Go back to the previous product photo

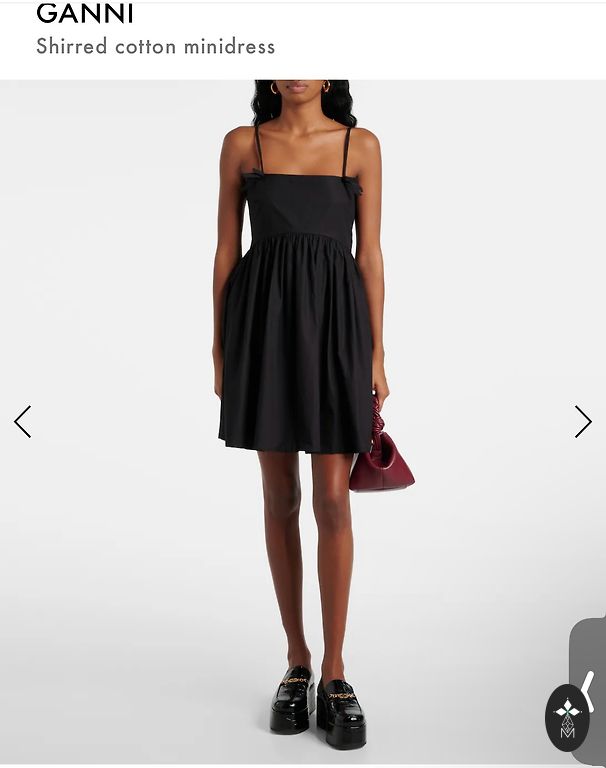pos(22,422)
